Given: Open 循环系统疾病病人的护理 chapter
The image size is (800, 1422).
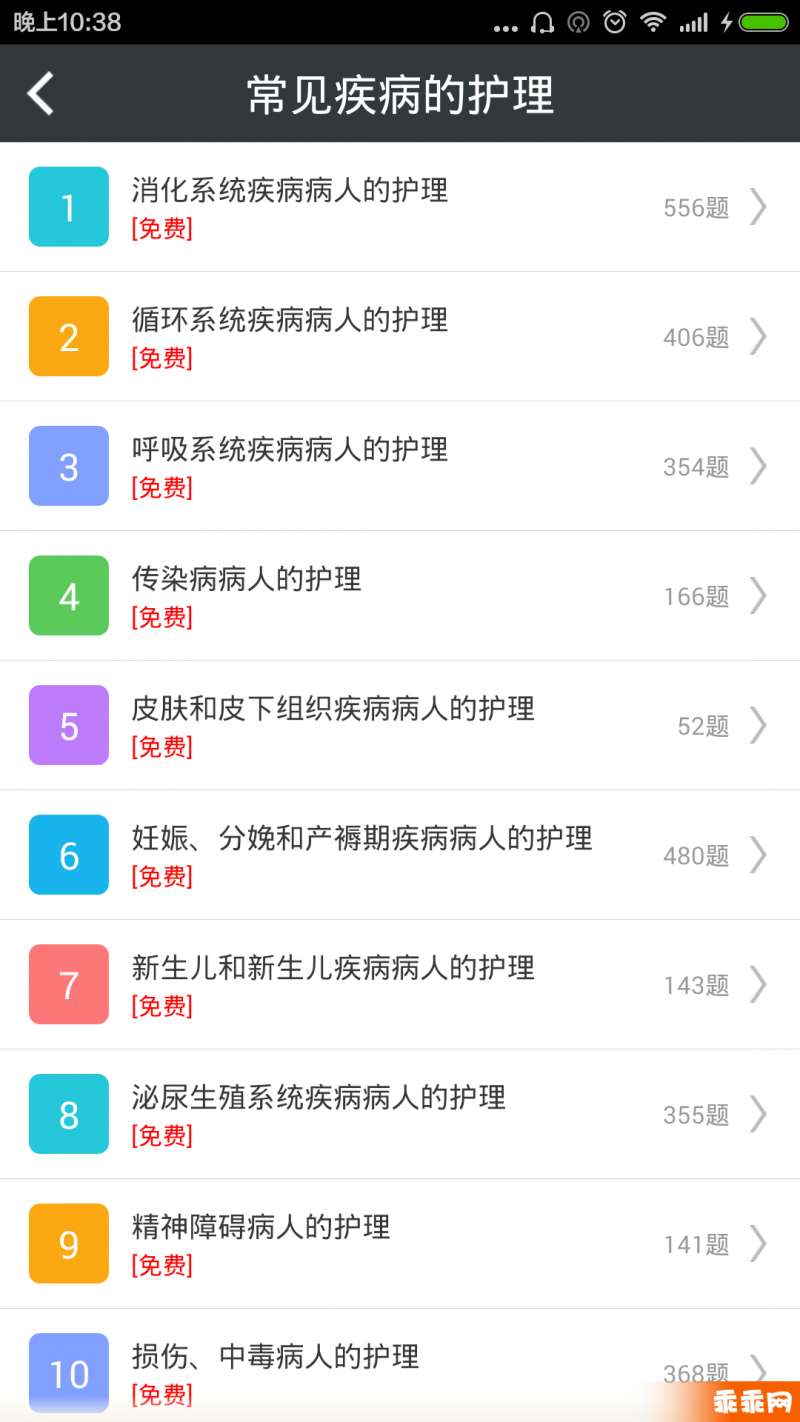Looking at the screenshot, I should (x=400, y=337).
